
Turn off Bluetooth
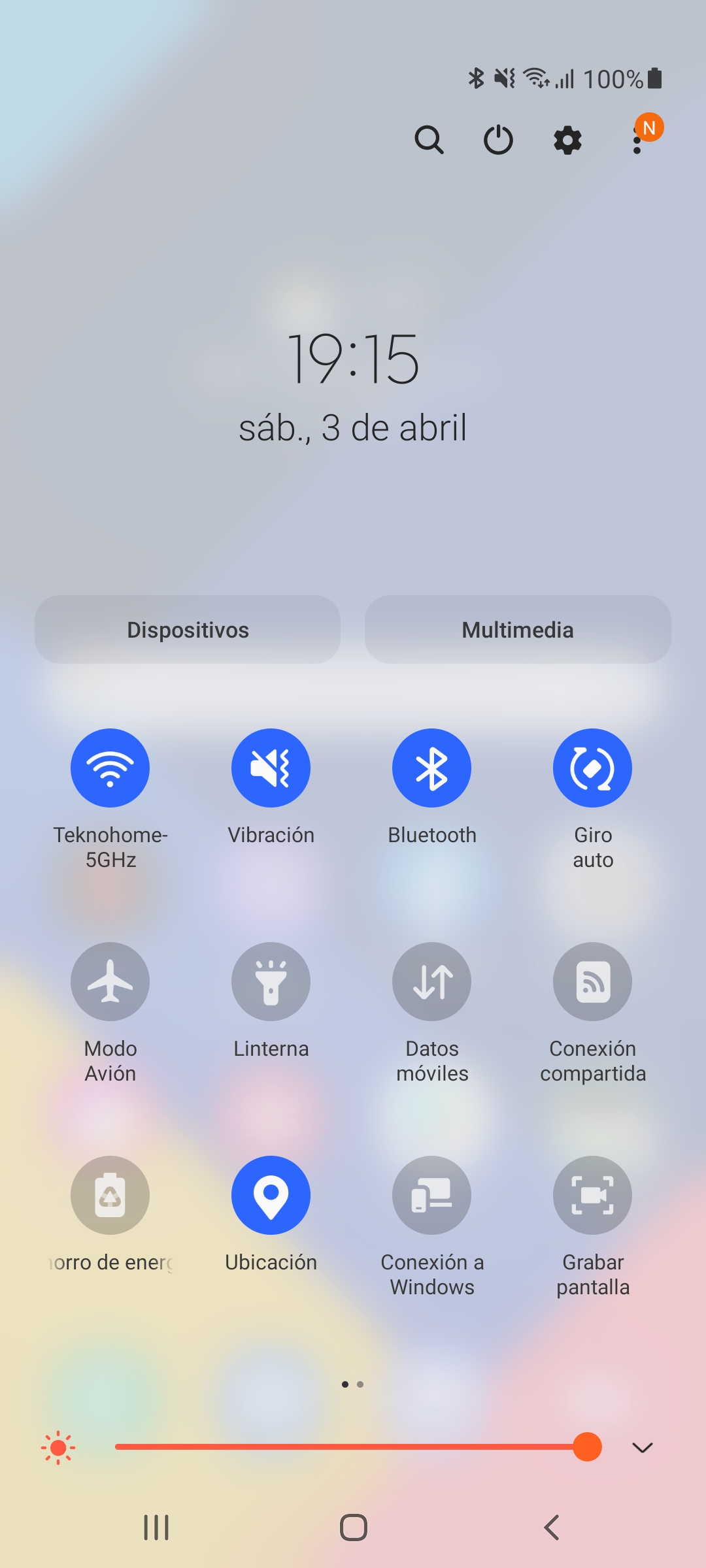(431, 768)
